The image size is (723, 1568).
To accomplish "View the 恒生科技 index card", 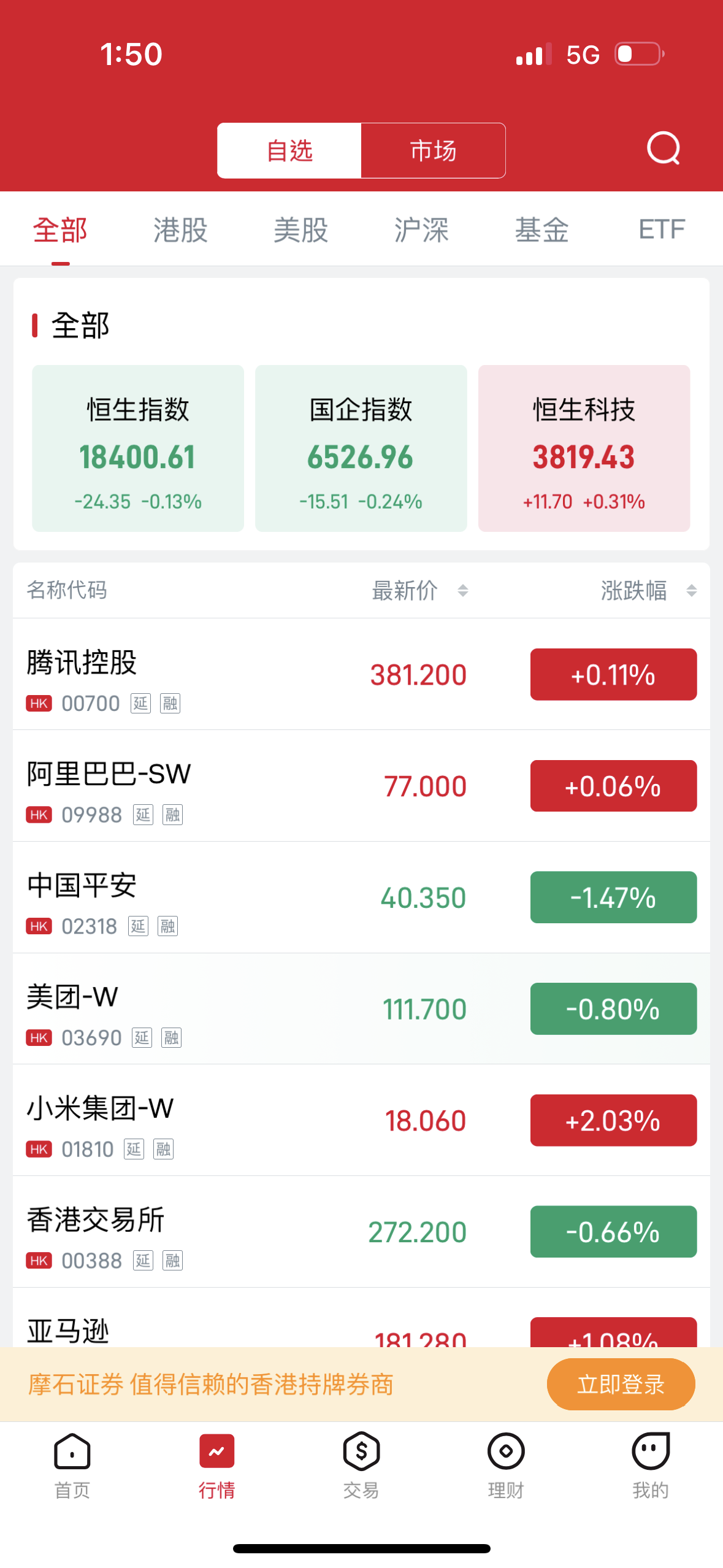I will 584,448.
